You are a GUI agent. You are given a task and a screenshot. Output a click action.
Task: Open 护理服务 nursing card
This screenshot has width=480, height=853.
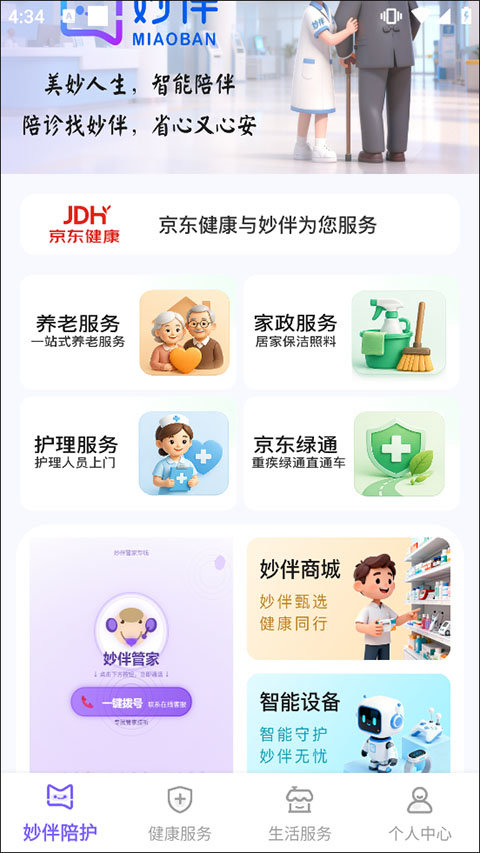pyautogui.click(x=128, y=453)
